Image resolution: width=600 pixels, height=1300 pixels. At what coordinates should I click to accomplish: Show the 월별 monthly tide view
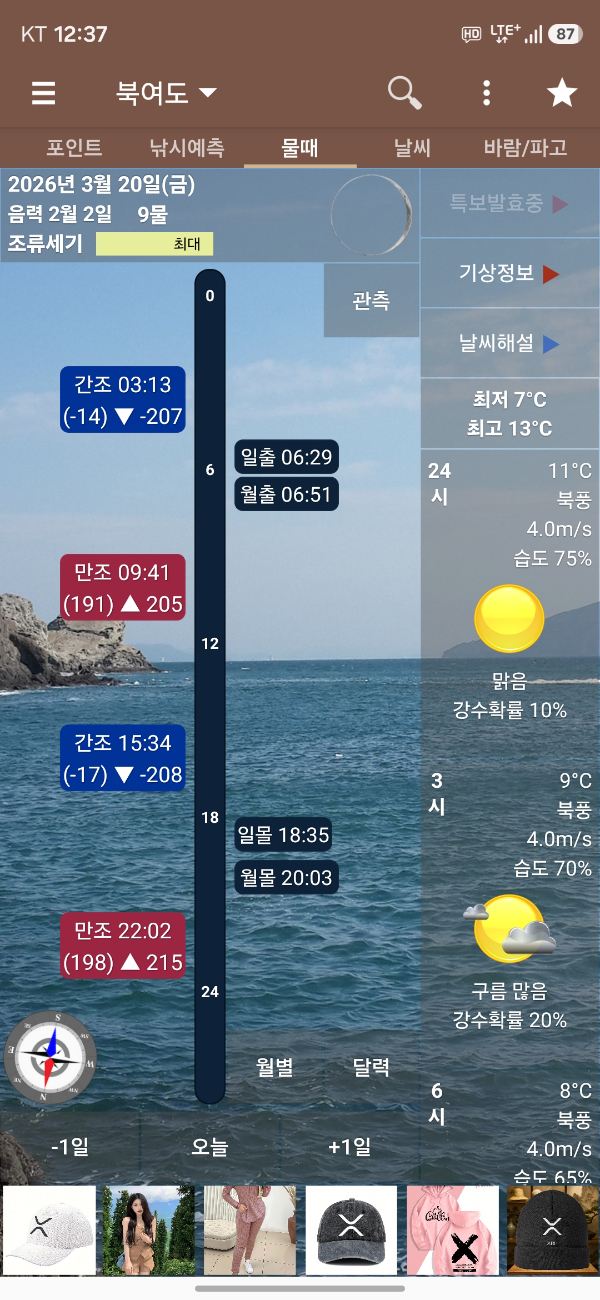[x=275, y=1067]
